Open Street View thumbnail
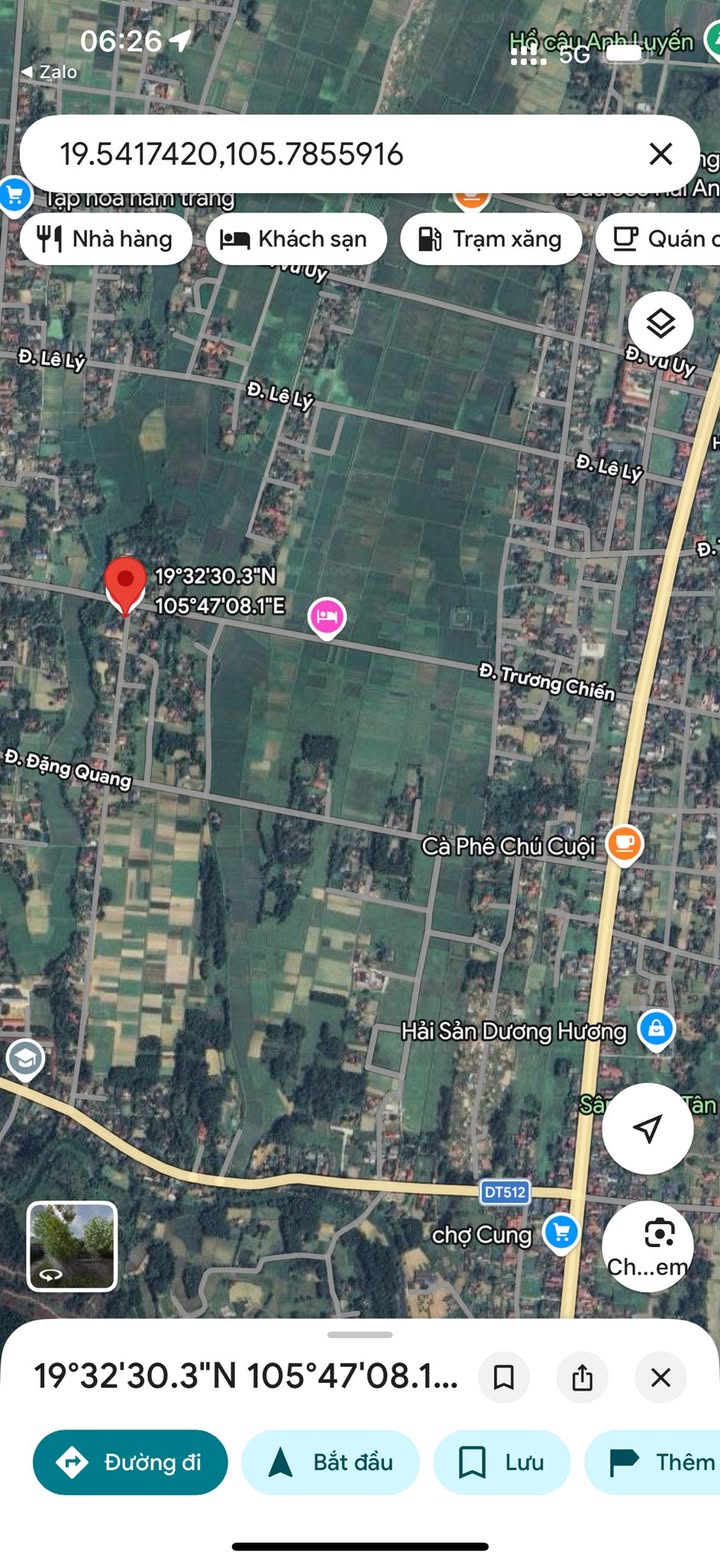Screen dimensions: 720x1564 72,1246
